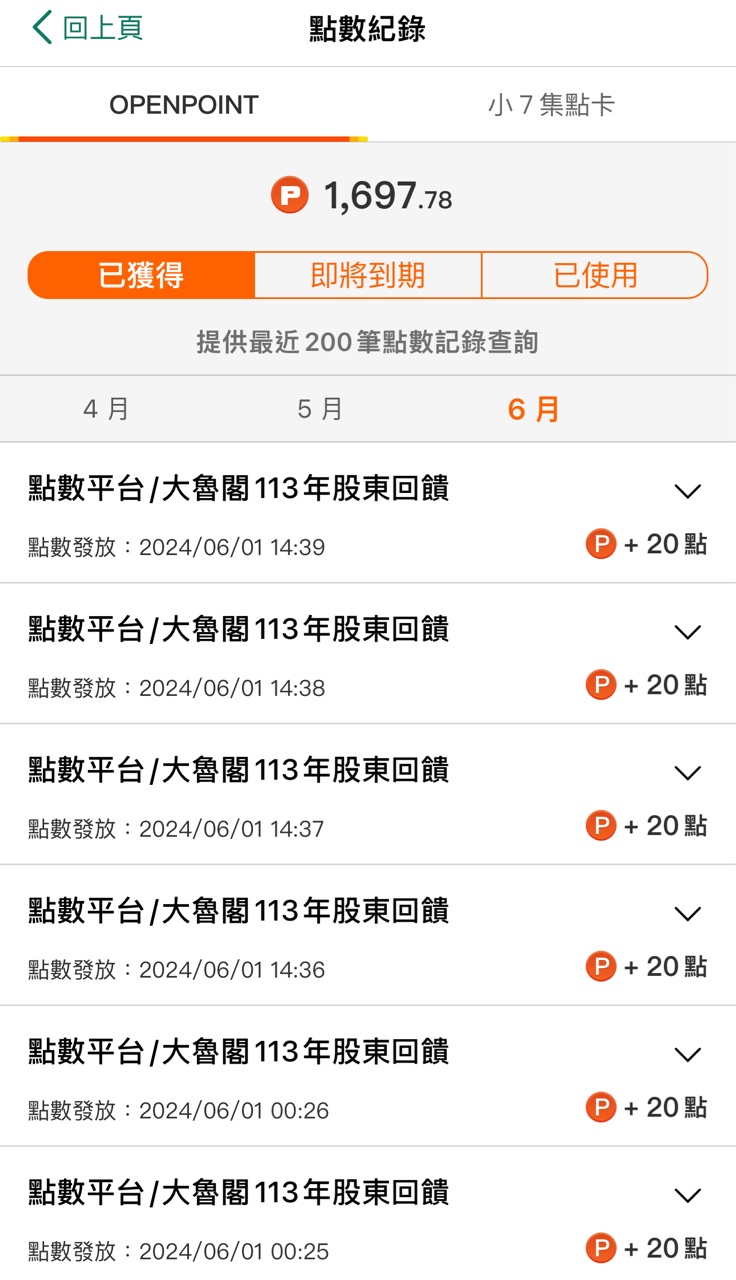
Task: Switch to the 小7集點卡 tab
Action: pyautogui.click(x=551, y=105)
